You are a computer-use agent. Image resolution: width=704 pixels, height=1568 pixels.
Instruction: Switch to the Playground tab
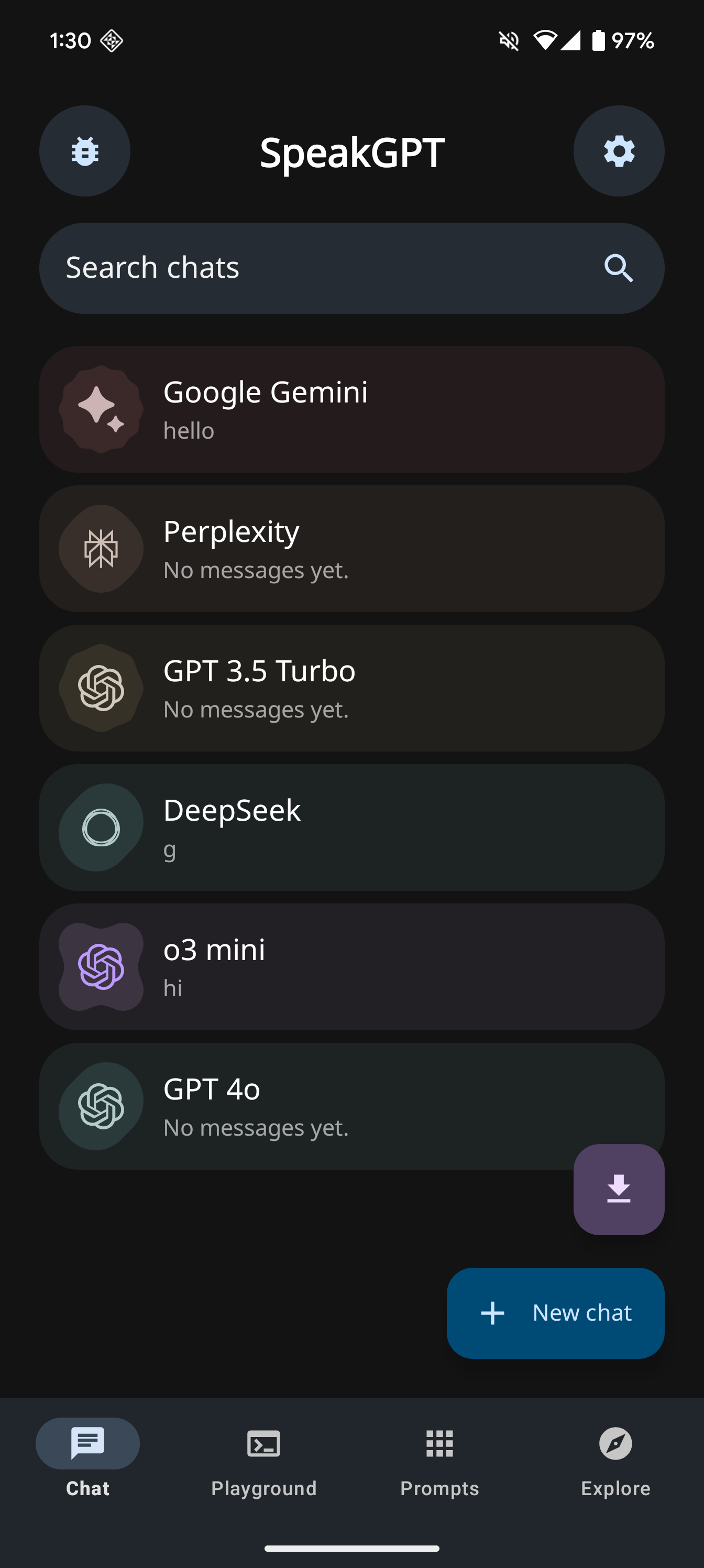pyautogui.click(x=263, y=1460)
